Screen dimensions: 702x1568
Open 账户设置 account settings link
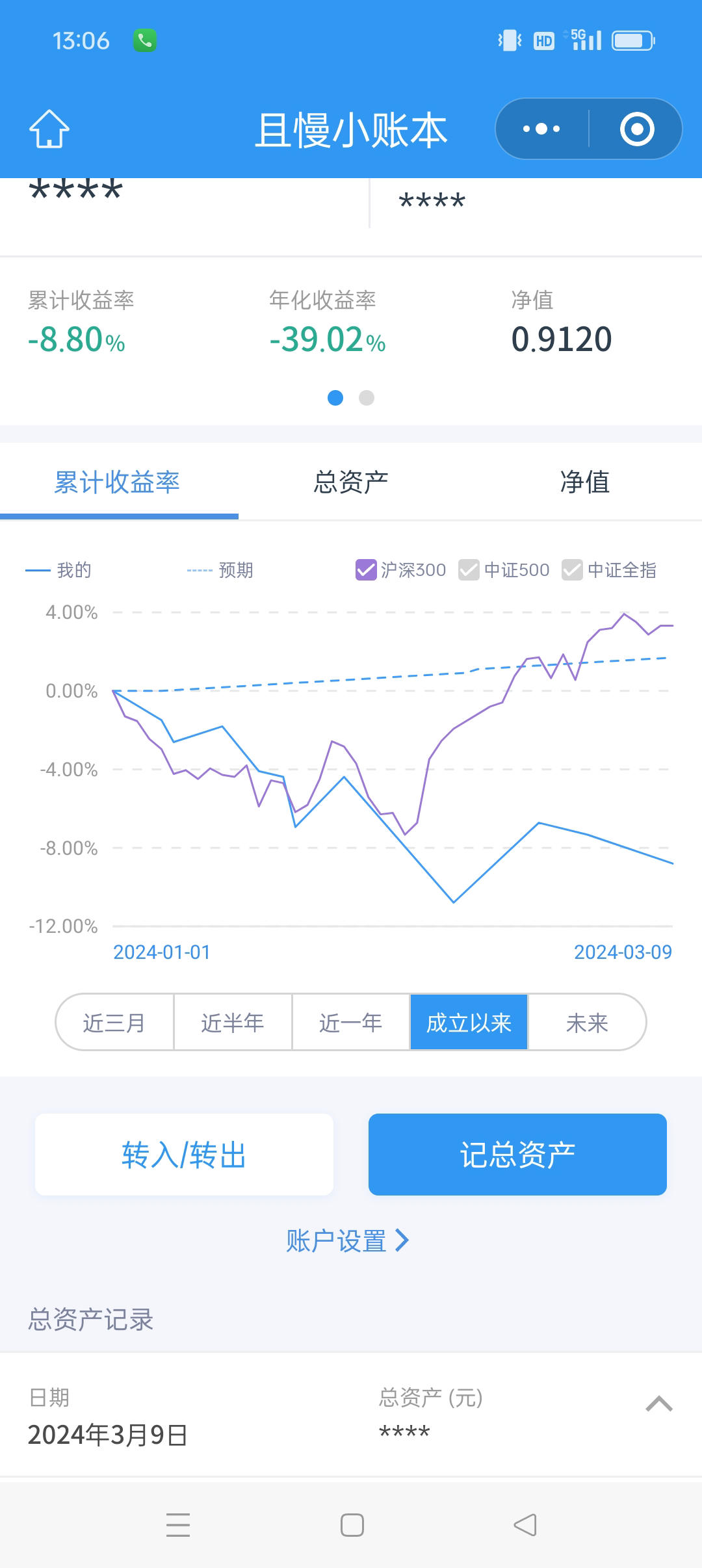point(348,1241)
